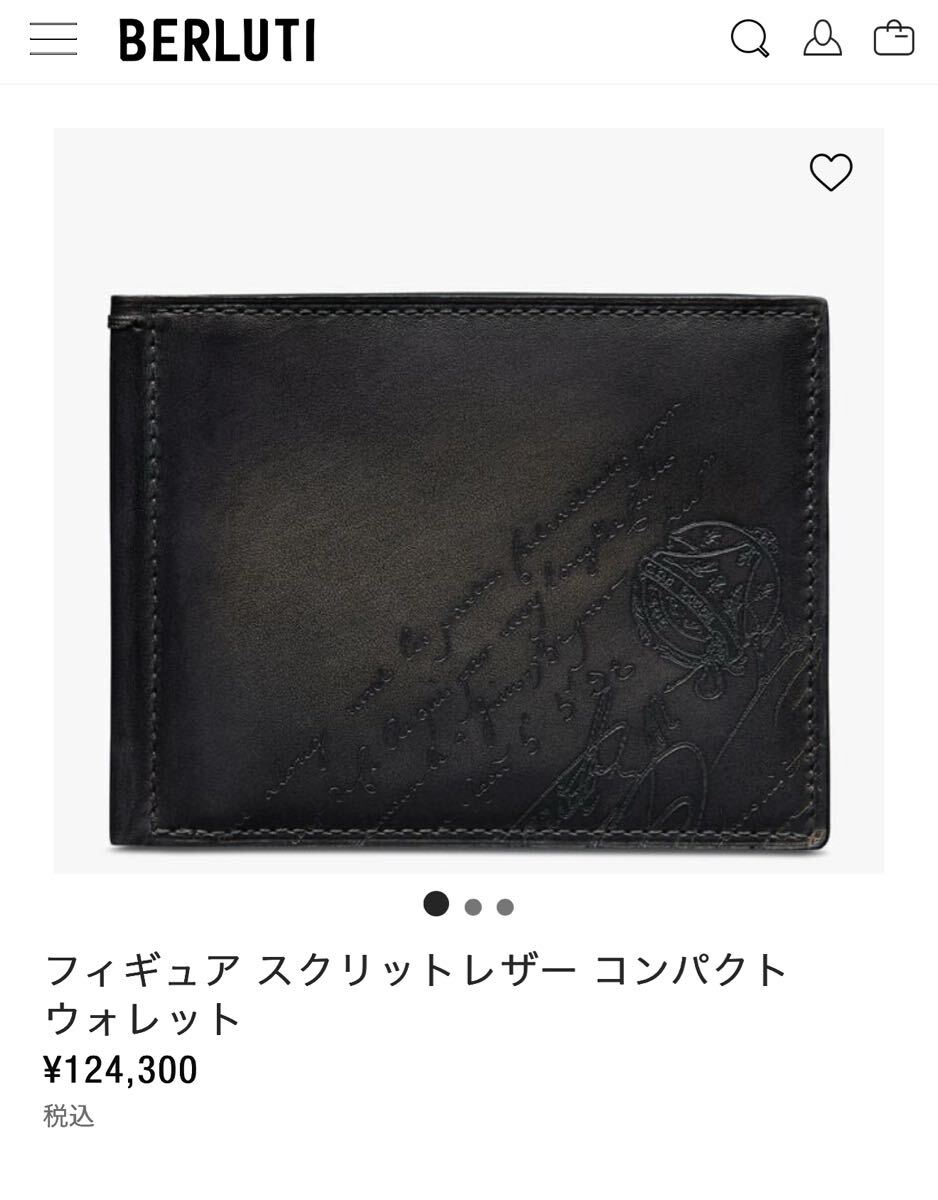
Task: Add the wallet to the wishlist
Action: click(x=830, y=173)
